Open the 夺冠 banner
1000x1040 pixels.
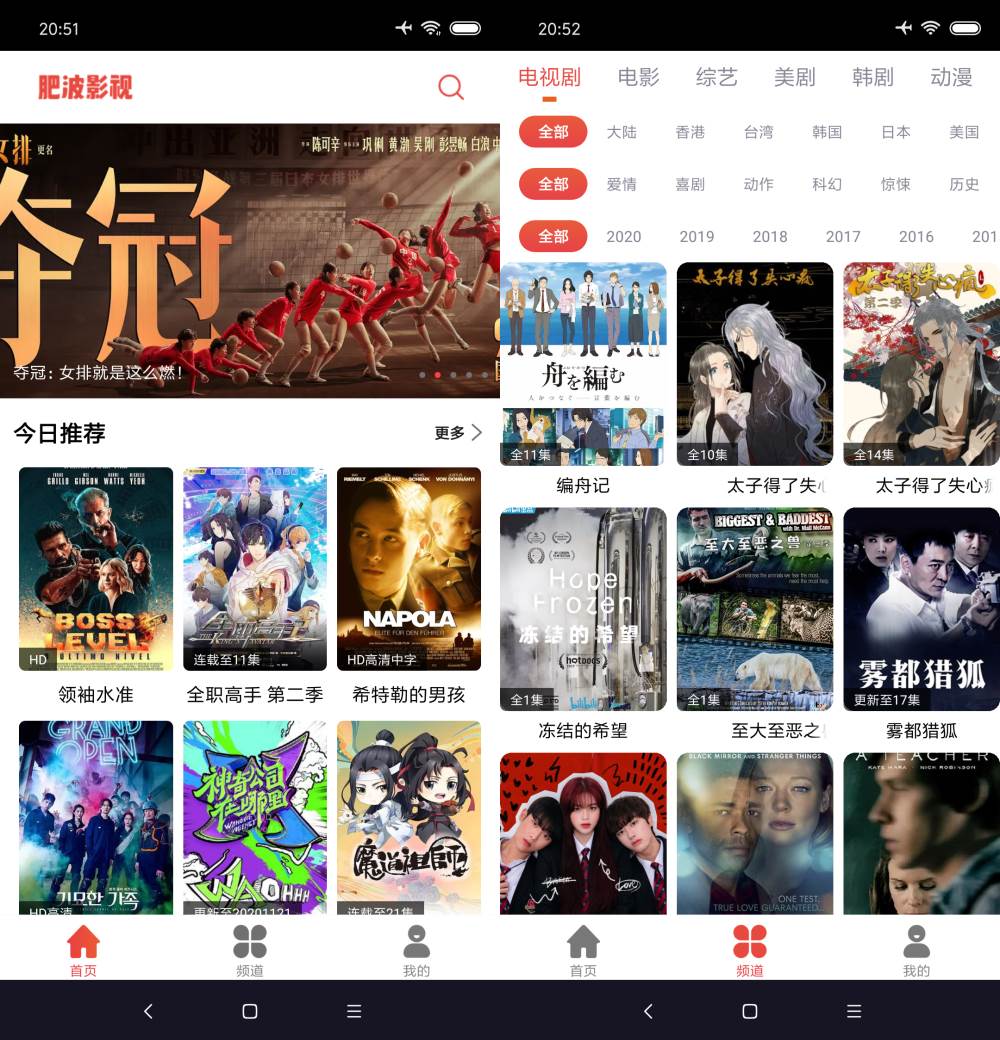(250, 260)
